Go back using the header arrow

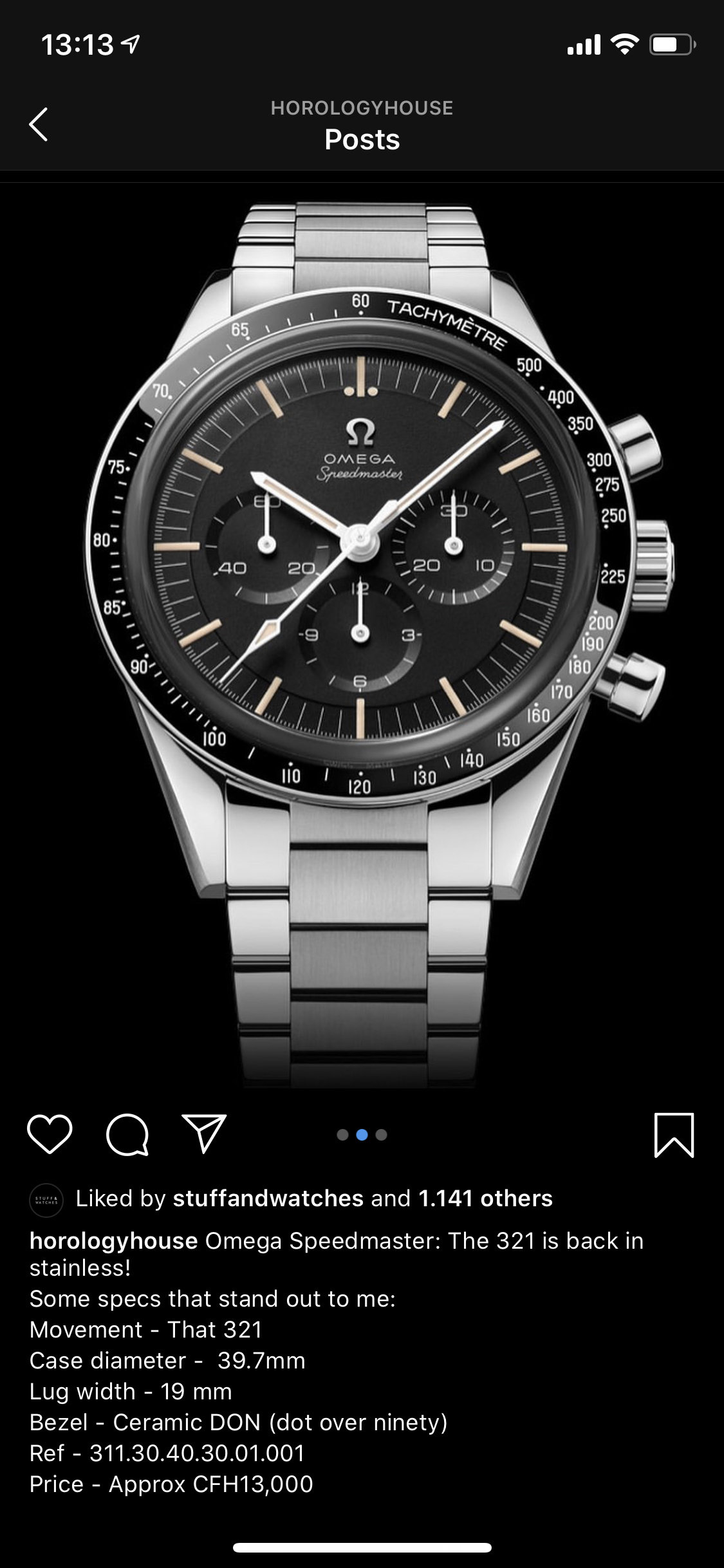click(39, 124)
